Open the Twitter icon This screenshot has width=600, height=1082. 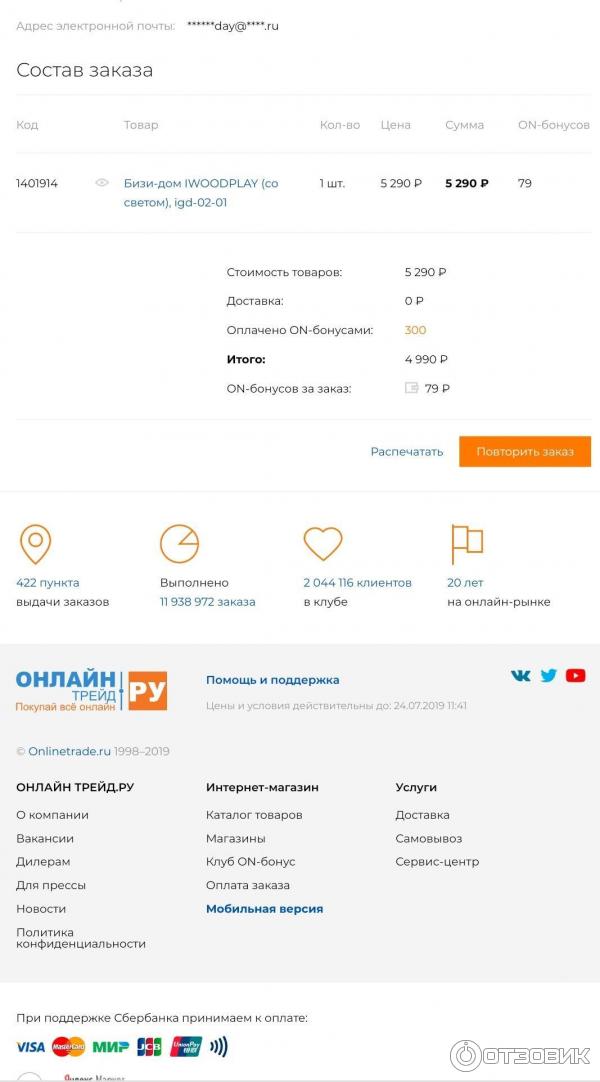click(548, 676)
